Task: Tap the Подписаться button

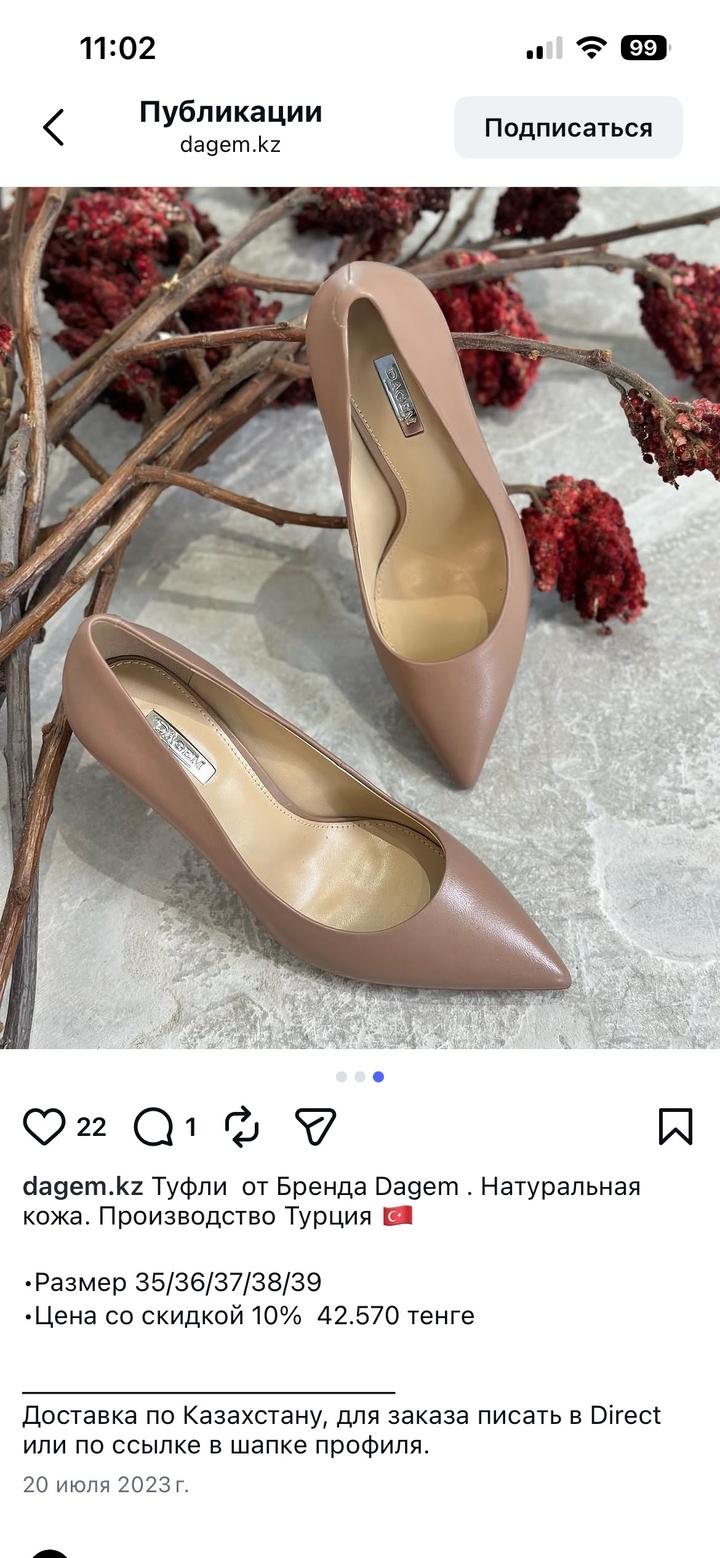Action: click(x=568, y=128)
